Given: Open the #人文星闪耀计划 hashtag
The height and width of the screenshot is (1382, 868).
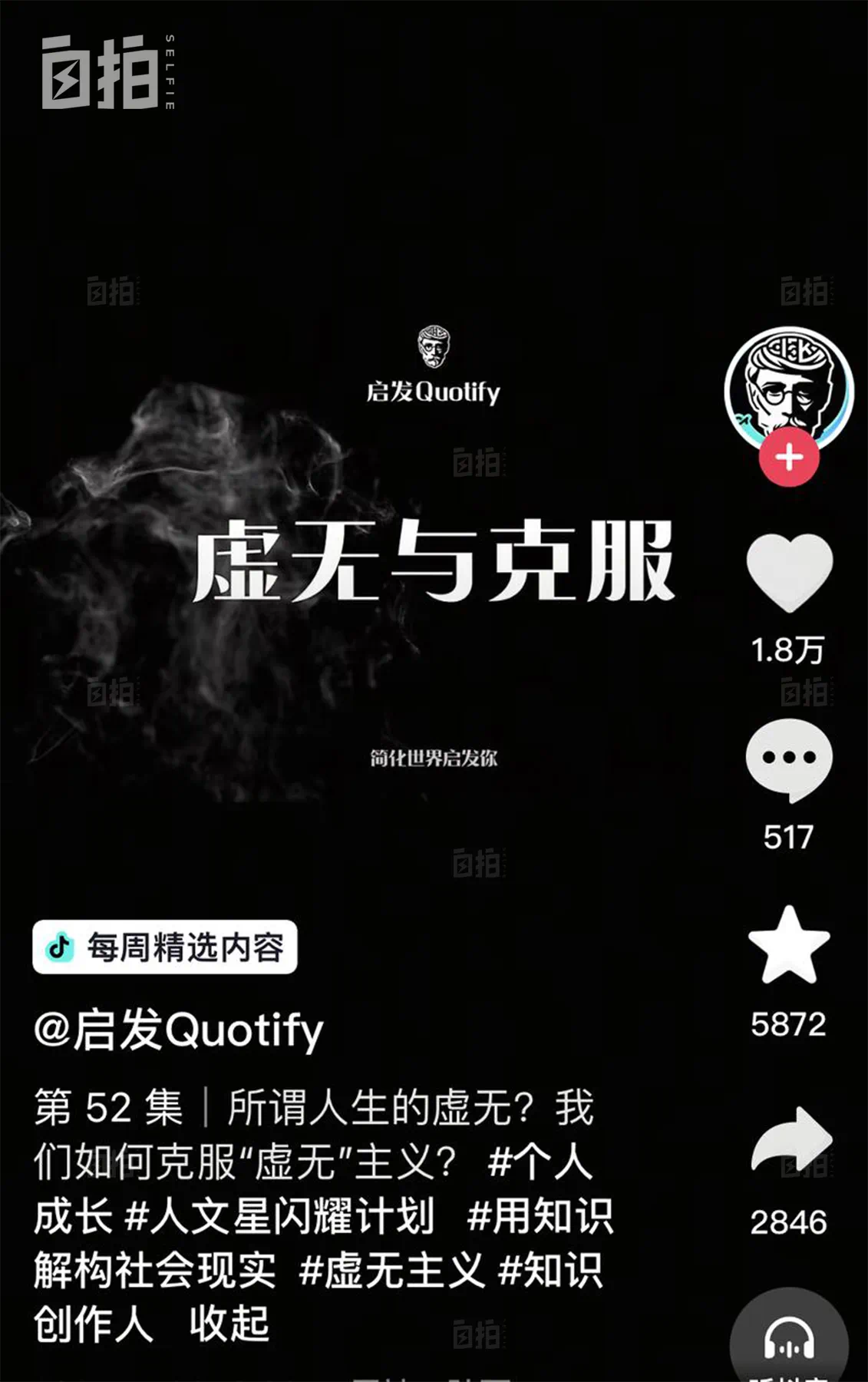Looking at the screenshot, I should click(x=279, y=1217).
